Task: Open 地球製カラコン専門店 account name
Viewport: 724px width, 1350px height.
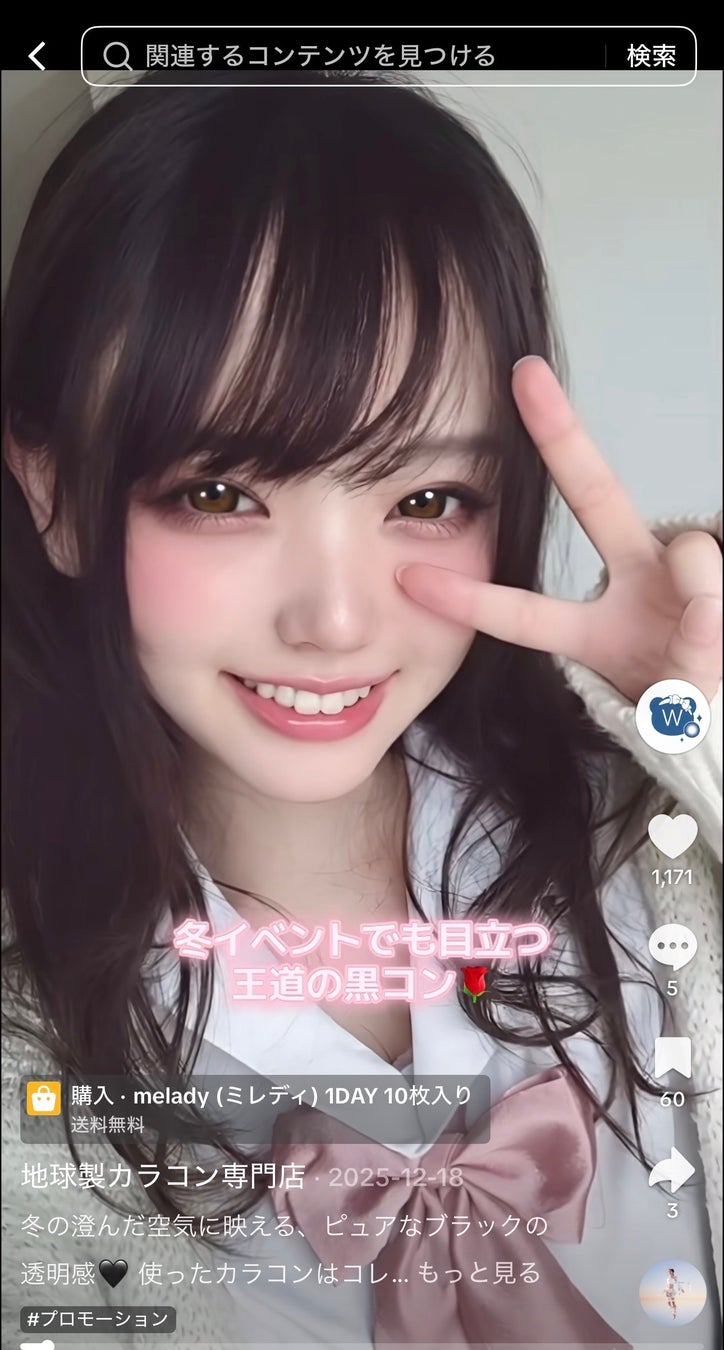Action: [163, 1177]
